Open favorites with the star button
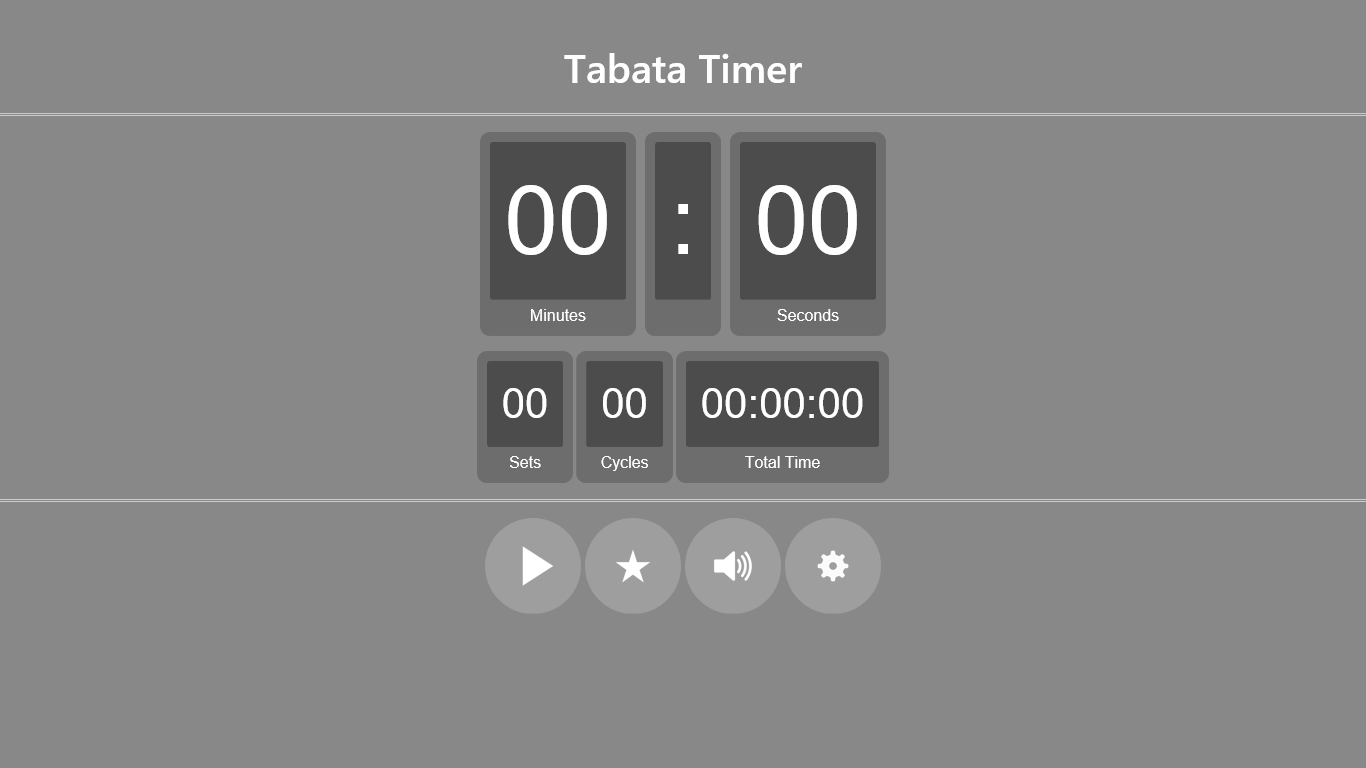 [x=633, y=566]
